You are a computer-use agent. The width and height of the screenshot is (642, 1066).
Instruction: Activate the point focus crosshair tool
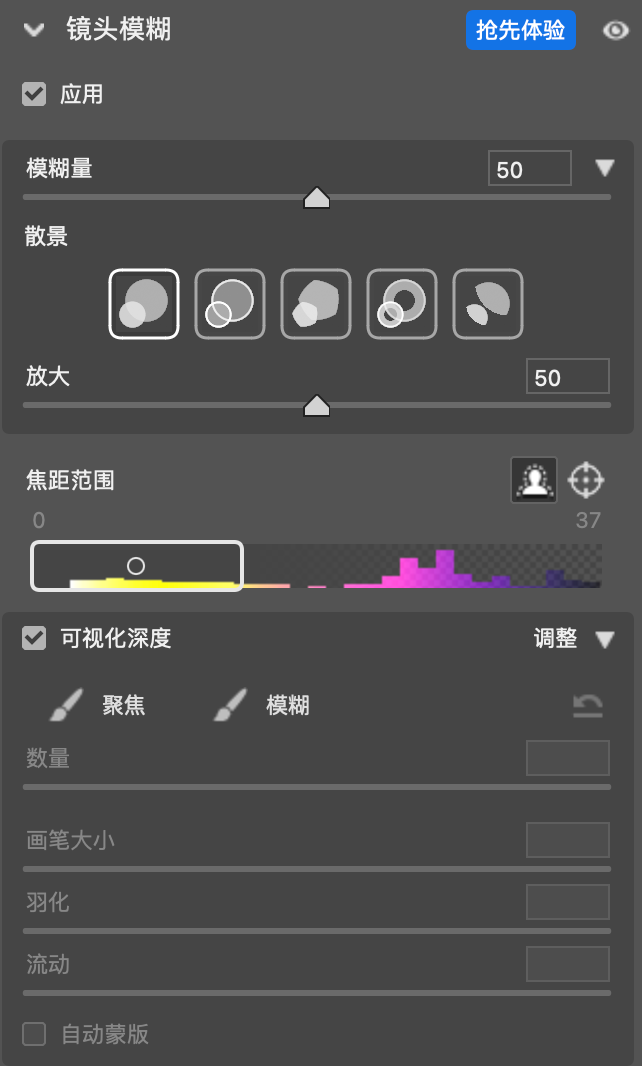[x=587, y=480]
